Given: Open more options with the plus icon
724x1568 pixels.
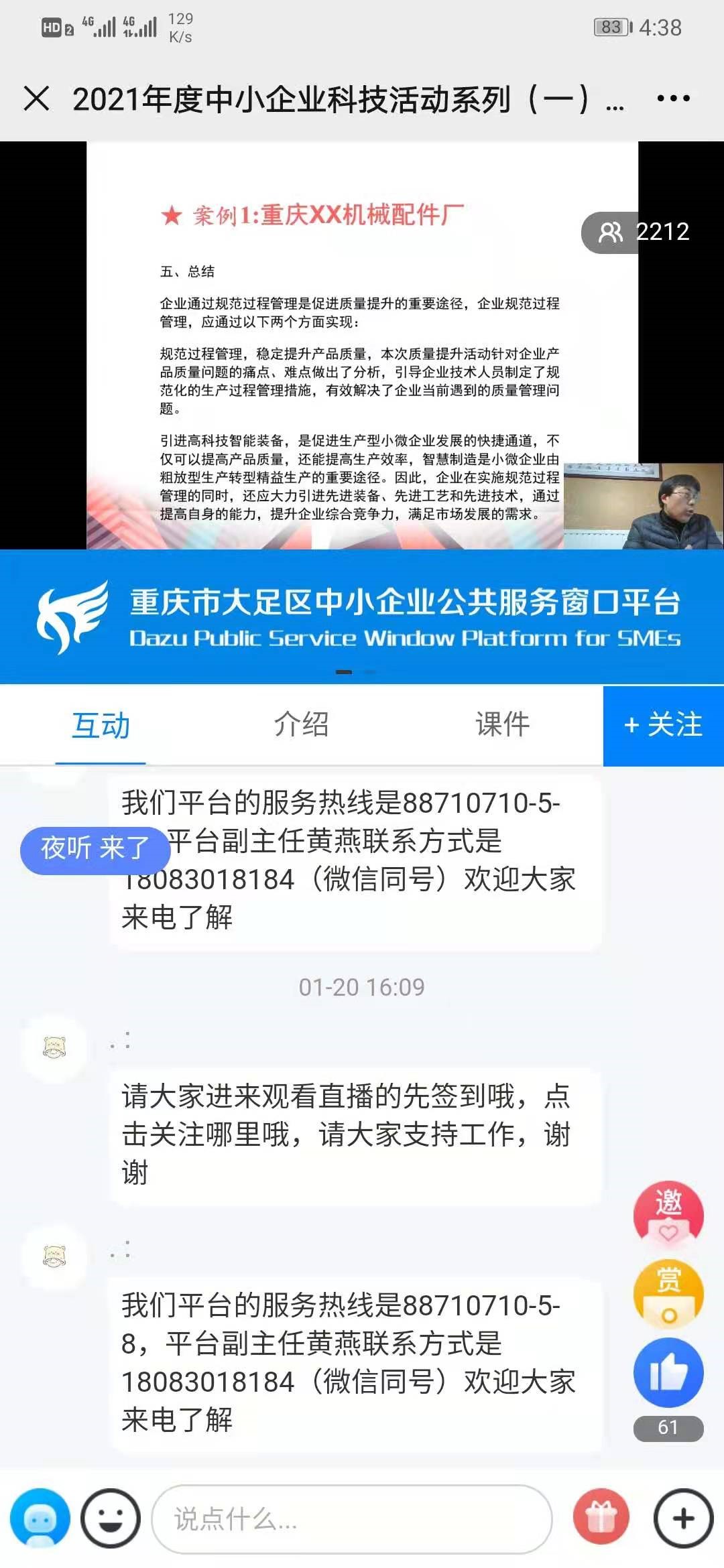Looking at the screenshot, I should tap(683, 1518).
